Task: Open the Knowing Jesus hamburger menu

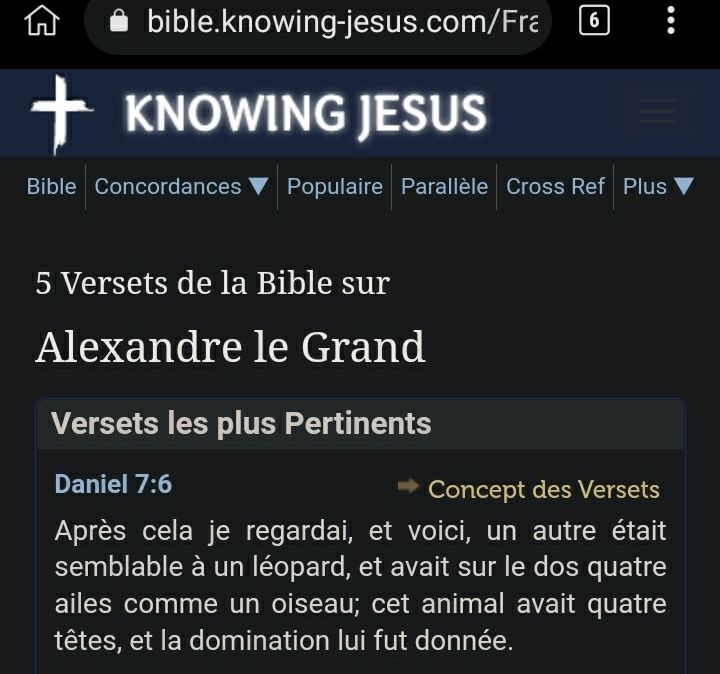Action: (657, 112)
